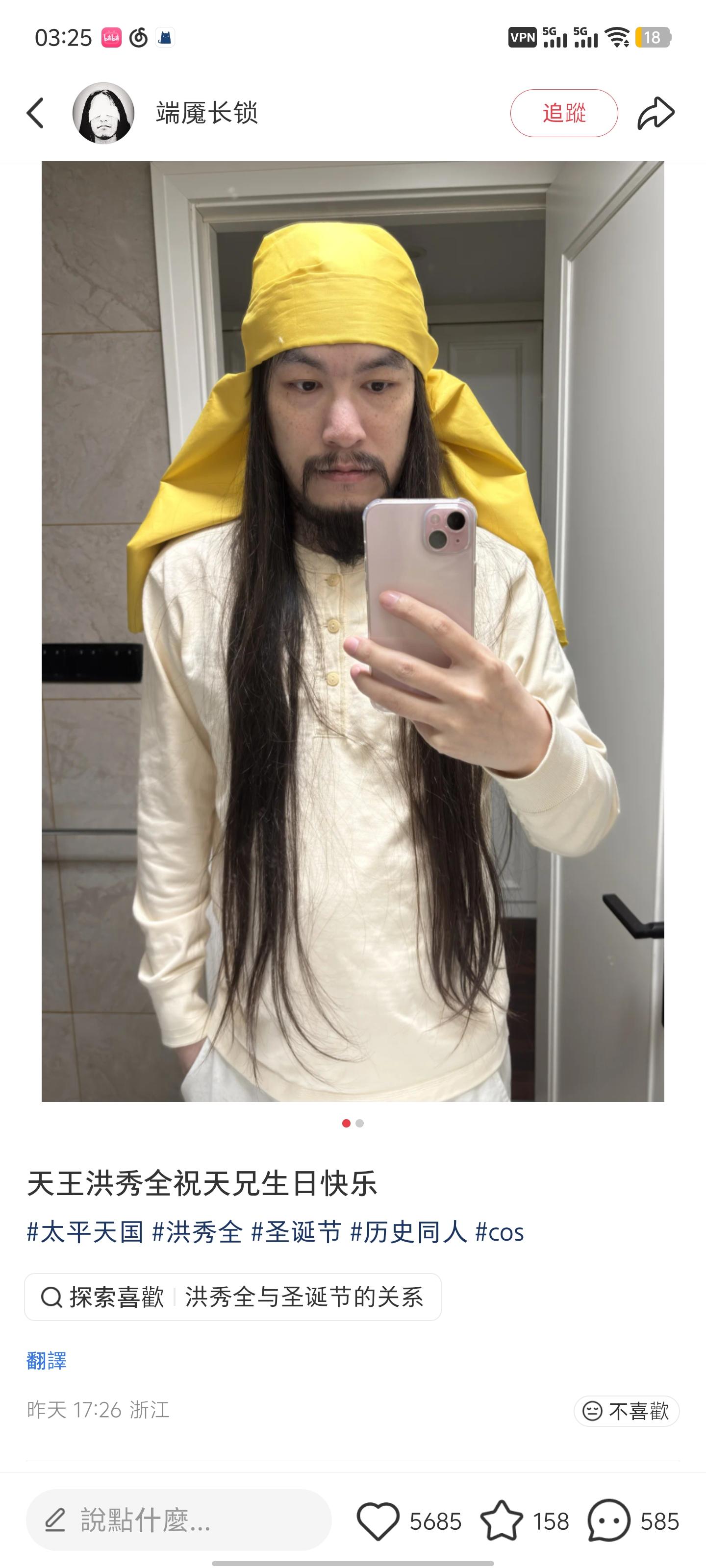Mark the post as 不喜歡
Image resolution: width=706 pixels, height=1568 pixels.
pyautogui.click(x=626, y=1411)
